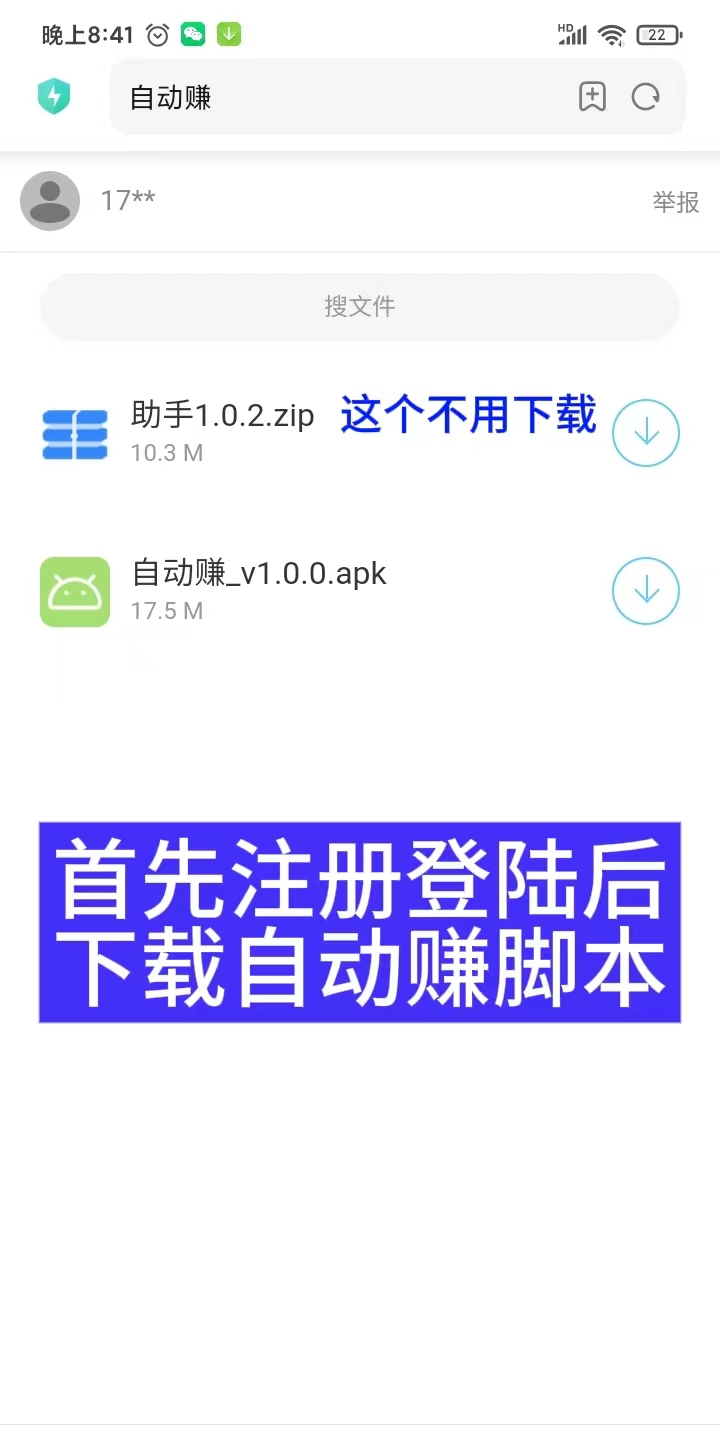Download 助手1.0.2.zip

pos(646,433)
